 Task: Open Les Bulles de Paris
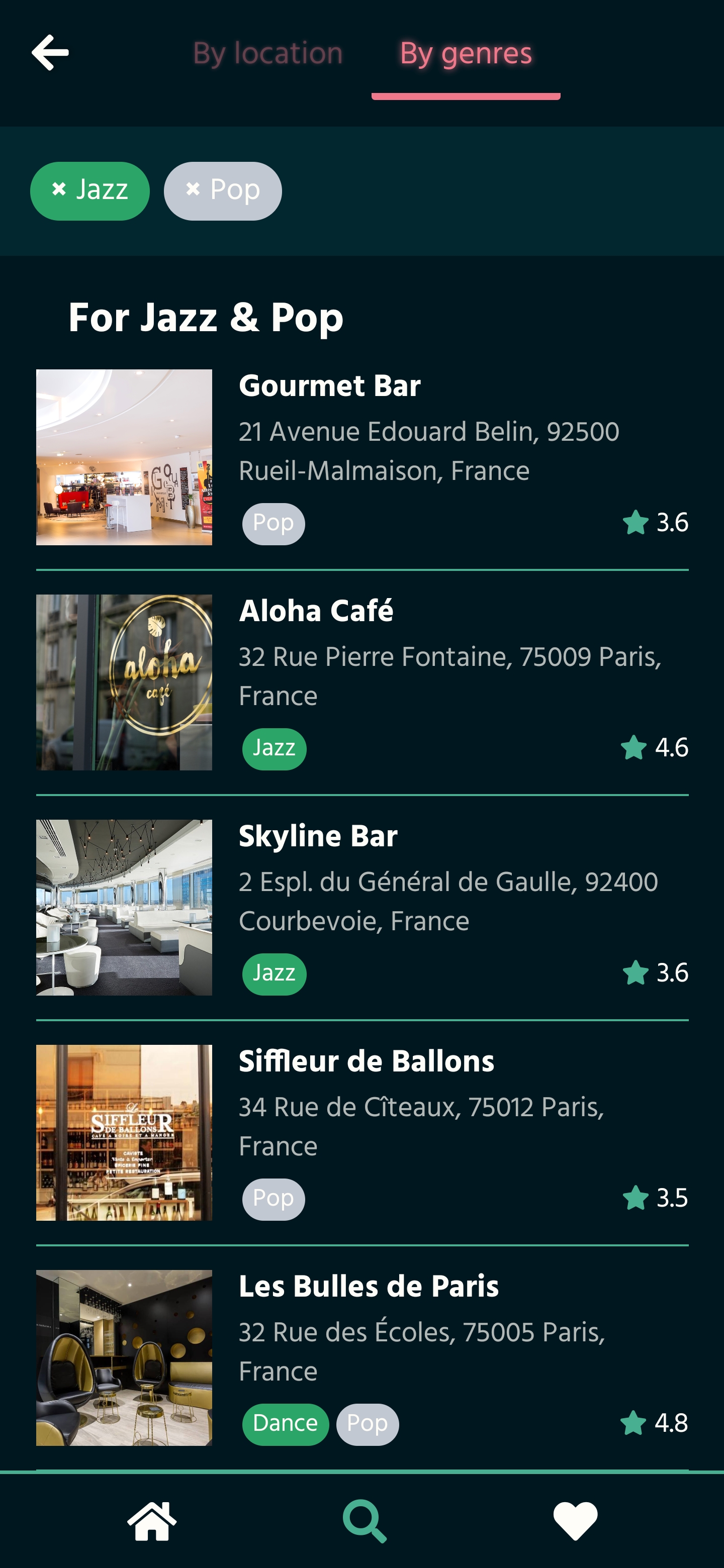click(361, 1357)
